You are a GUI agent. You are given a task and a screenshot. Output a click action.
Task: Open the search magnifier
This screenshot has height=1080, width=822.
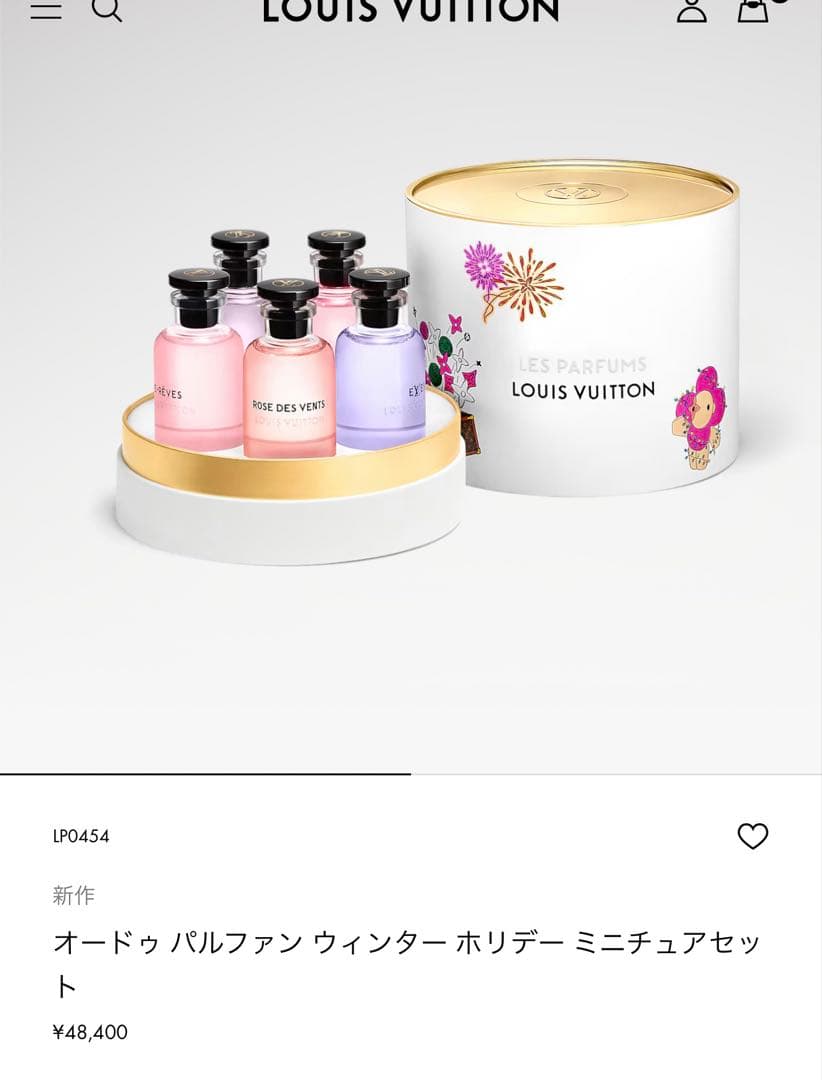(x=106, y=9)
